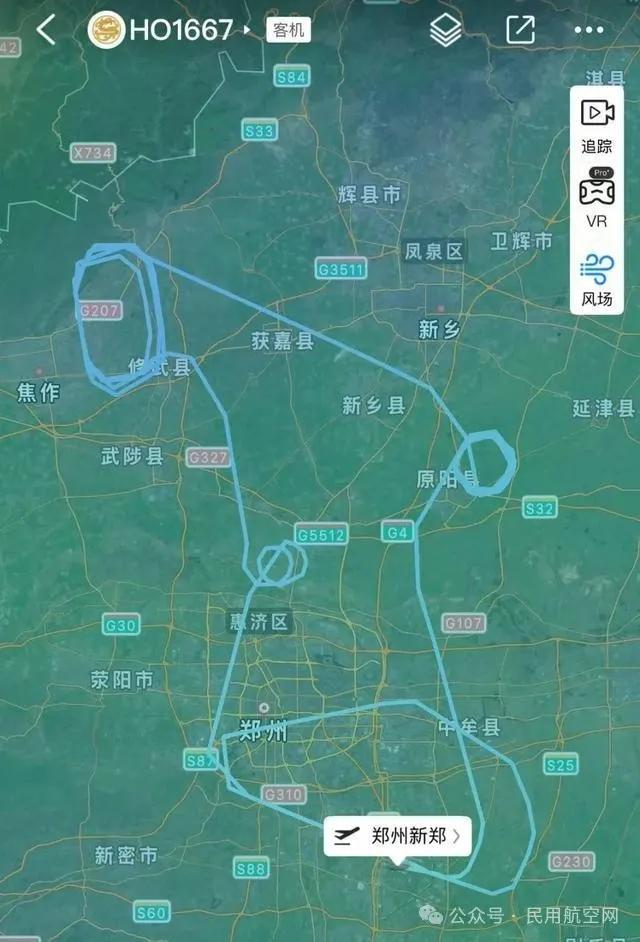640x942 pixels.
Task: Start 追踪 flight tracking playback
Action: click(597, 125)
